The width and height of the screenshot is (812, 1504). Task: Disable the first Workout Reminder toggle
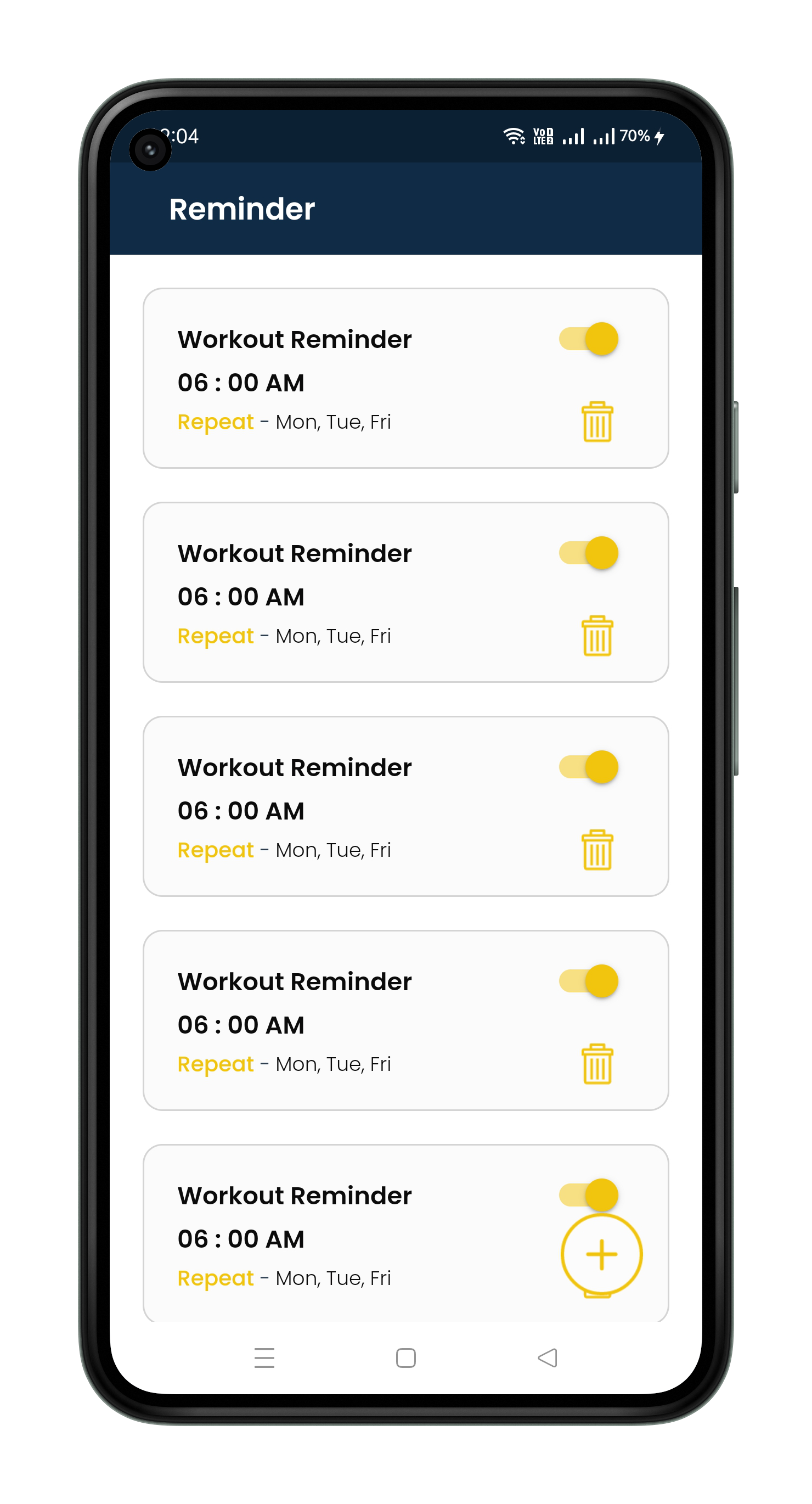point(588,339)
